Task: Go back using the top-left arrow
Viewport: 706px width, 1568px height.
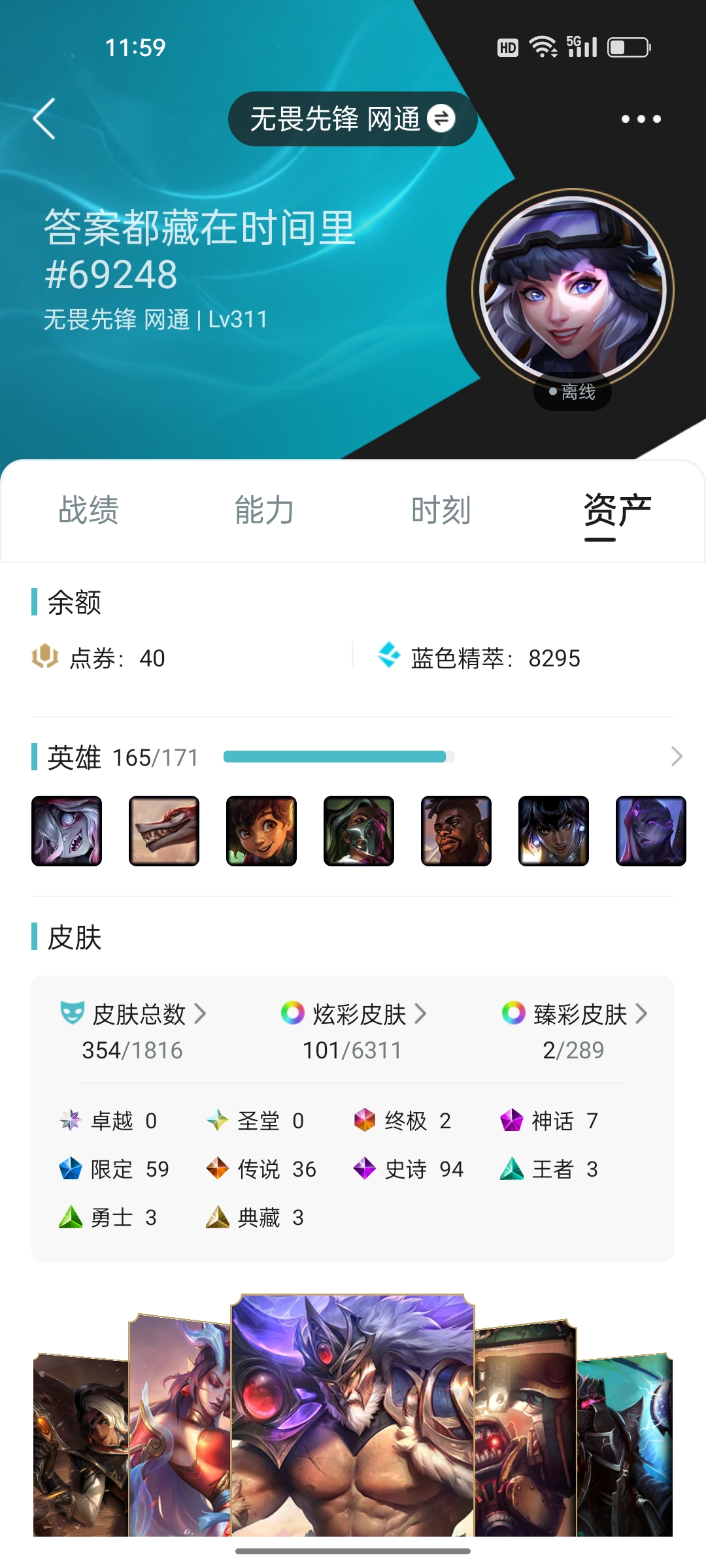Action: [x=44, y=119]
